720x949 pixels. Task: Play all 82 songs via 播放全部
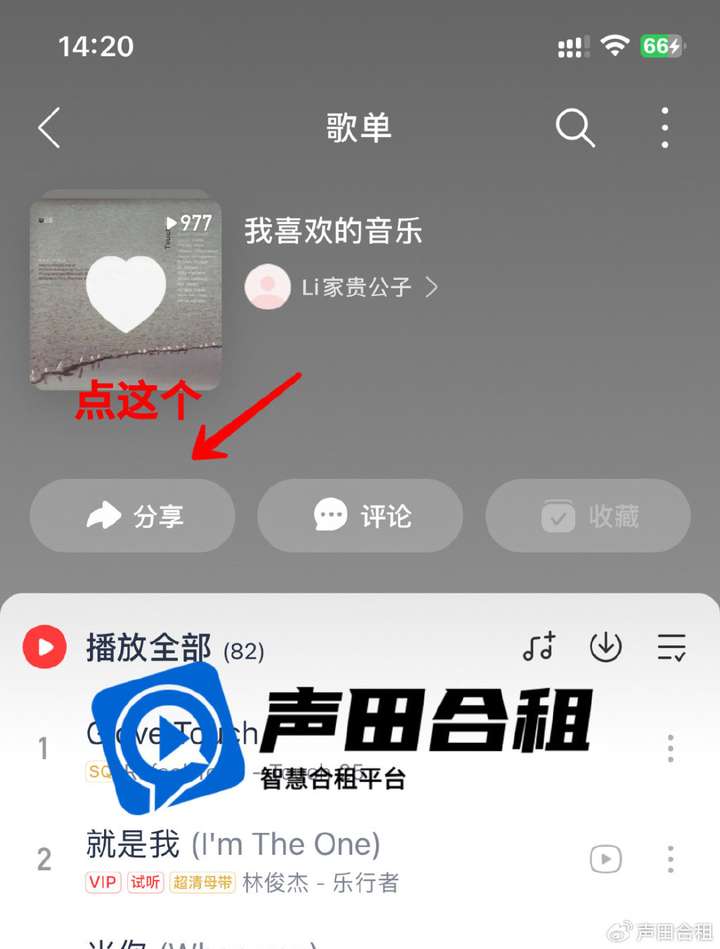pyautogui.click(x=150, y=648)
